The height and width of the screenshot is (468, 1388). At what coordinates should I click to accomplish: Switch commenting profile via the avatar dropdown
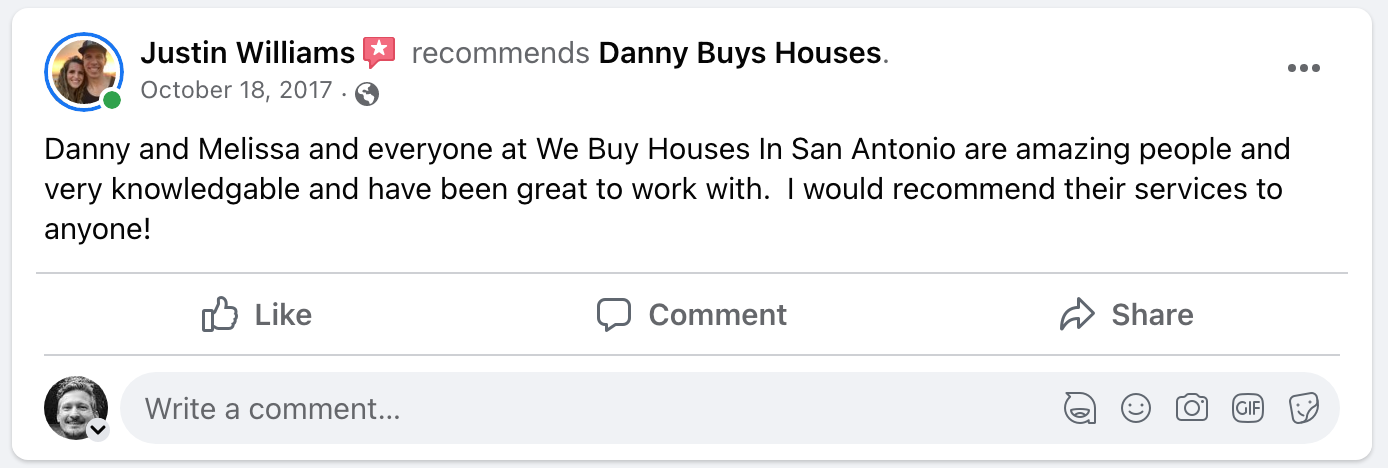97,430
